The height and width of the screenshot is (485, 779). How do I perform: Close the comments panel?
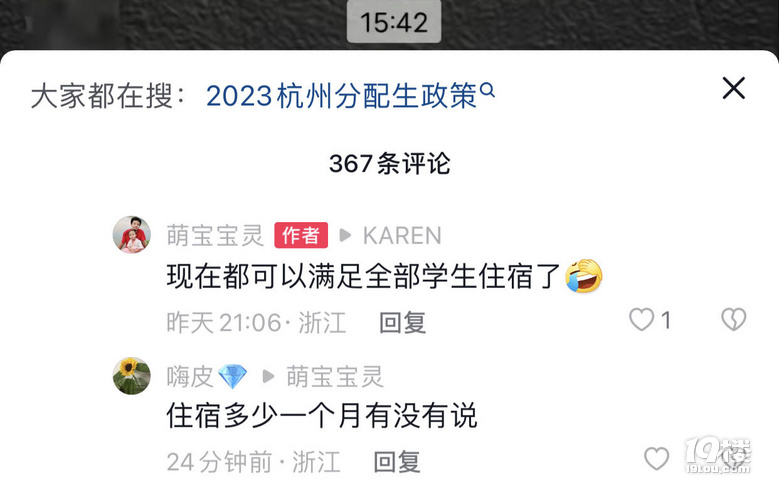733,88
